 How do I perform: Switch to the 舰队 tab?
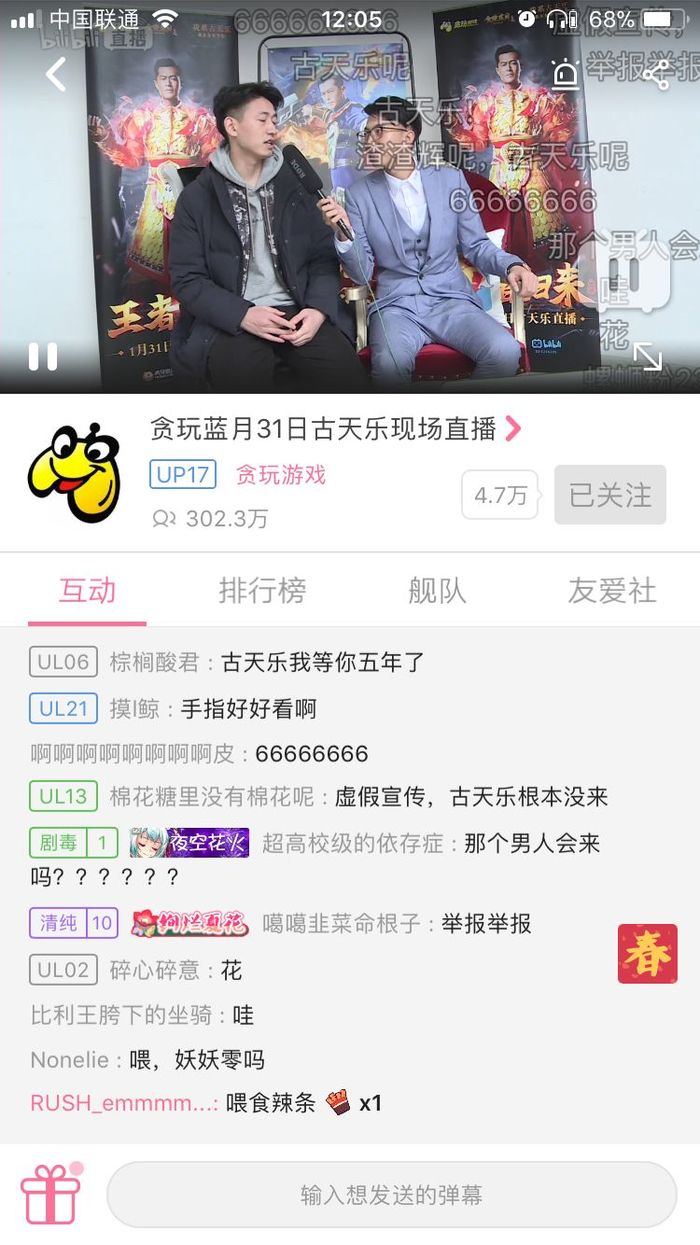[x=437, y=590]
